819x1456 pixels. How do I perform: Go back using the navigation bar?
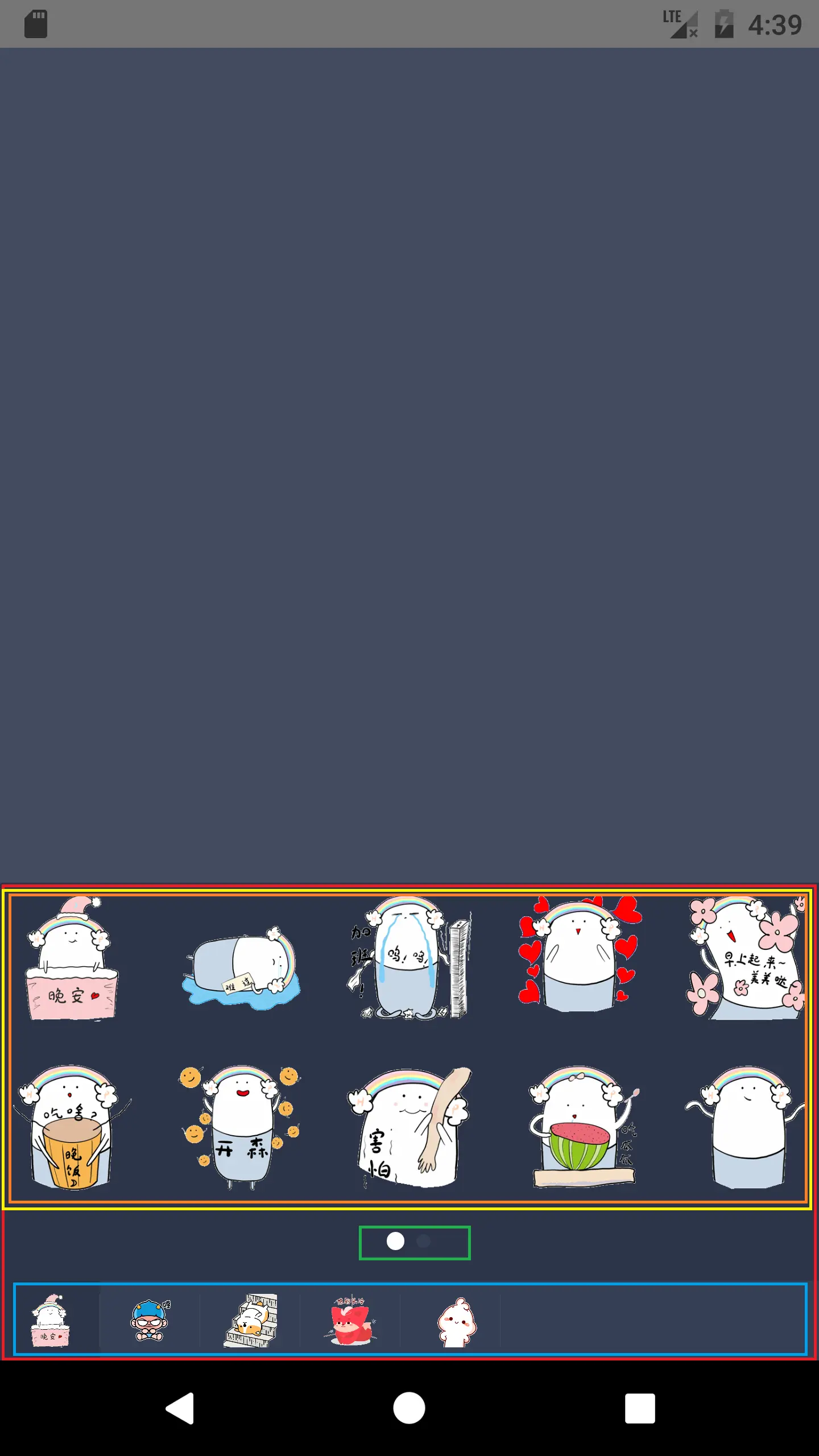click(181, 1408)
